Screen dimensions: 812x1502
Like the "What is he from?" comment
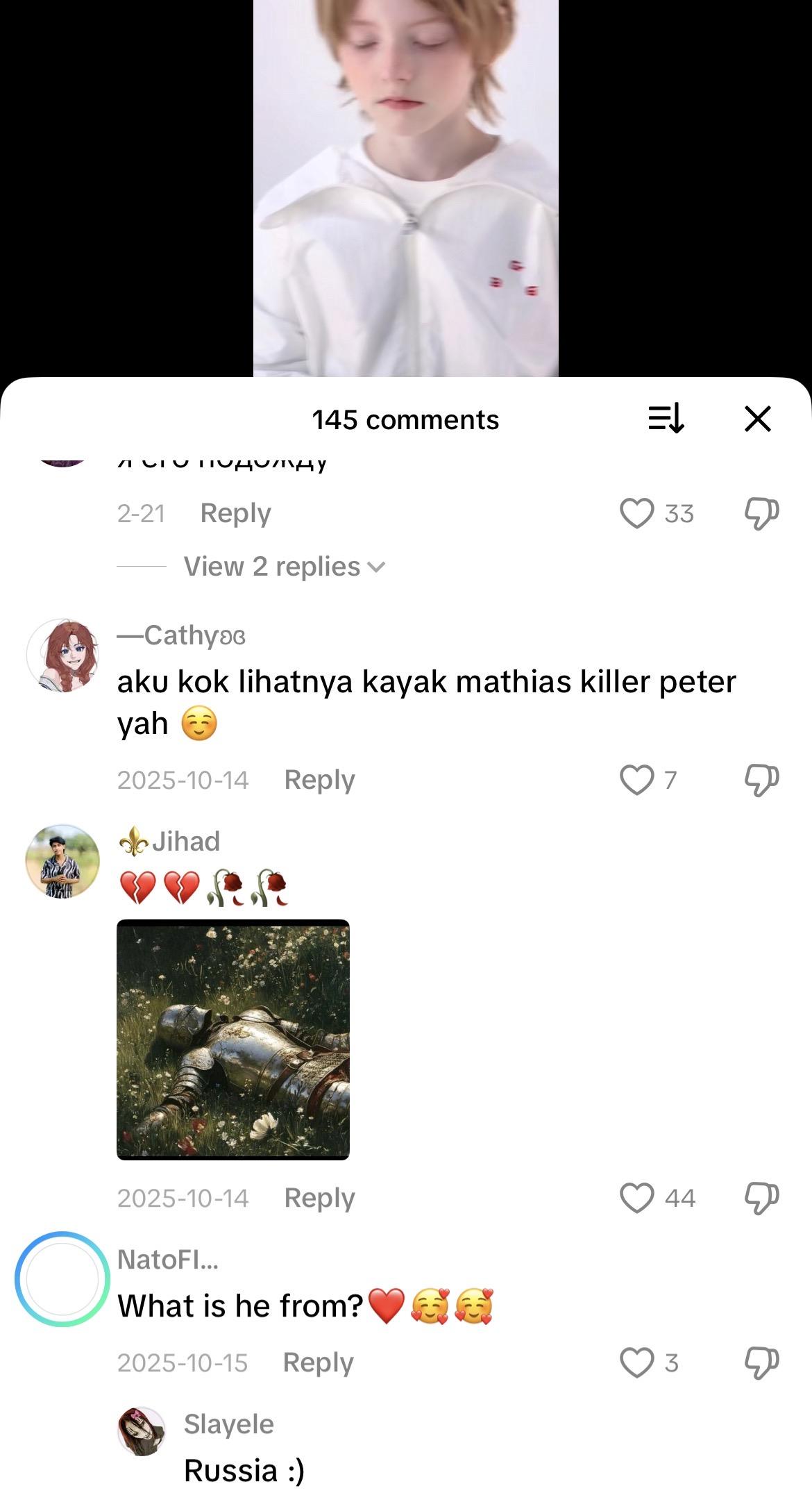(x=636, y=1362)
